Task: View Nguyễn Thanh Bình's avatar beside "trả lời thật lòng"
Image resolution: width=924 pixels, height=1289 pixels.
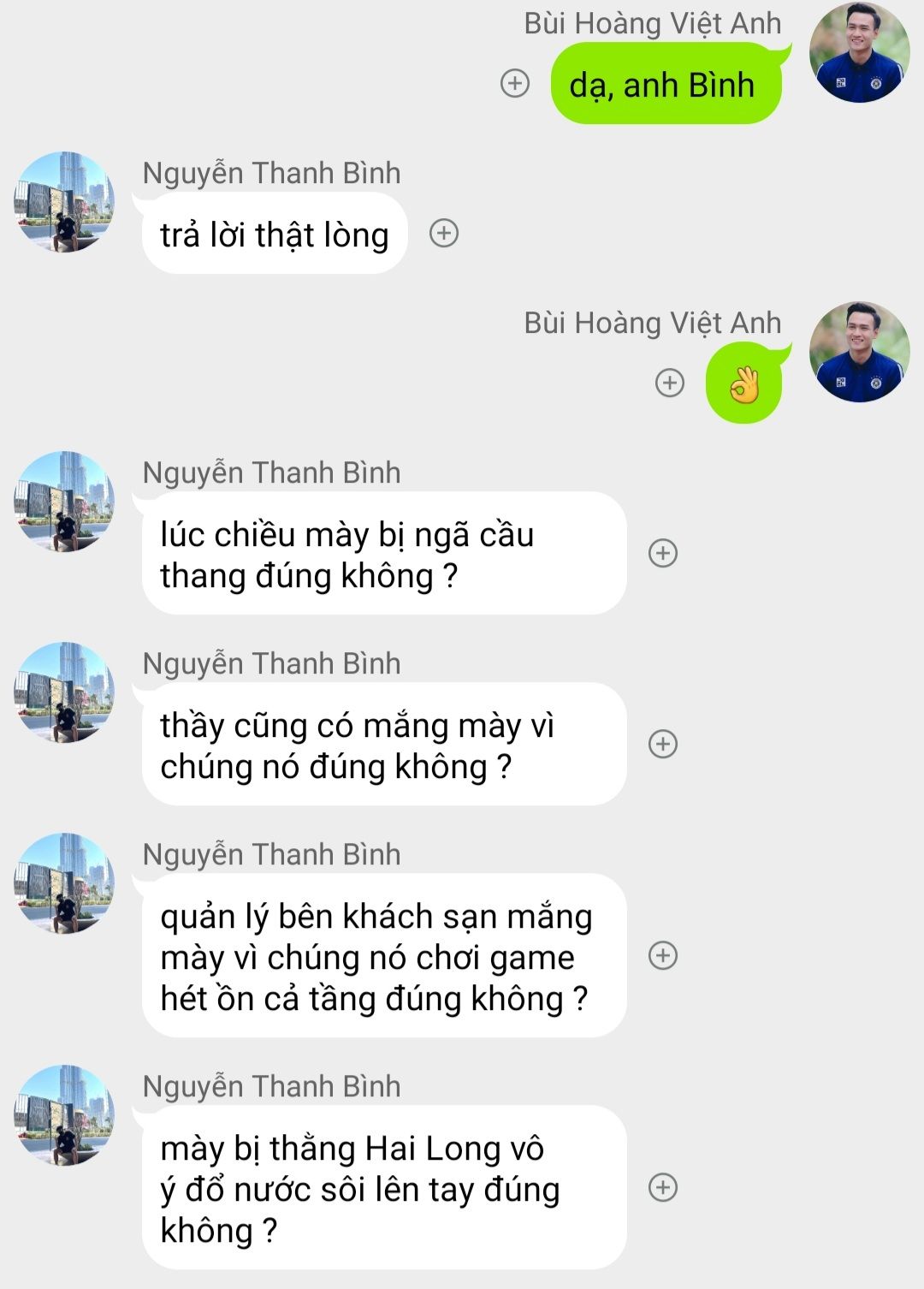Action: click(64, 203)
